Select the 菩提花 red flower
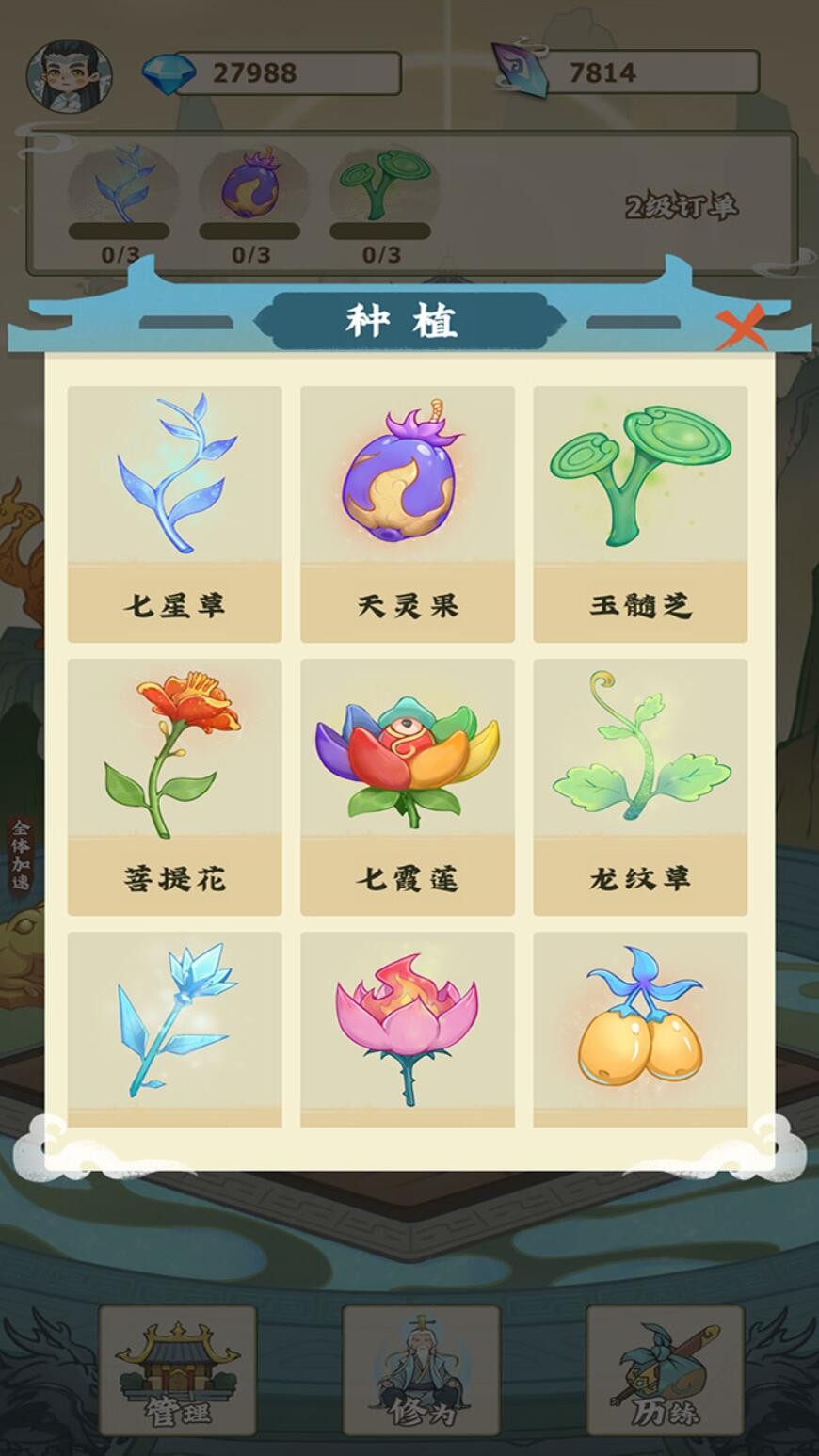The image size is (819, 1456). [174, 786]
